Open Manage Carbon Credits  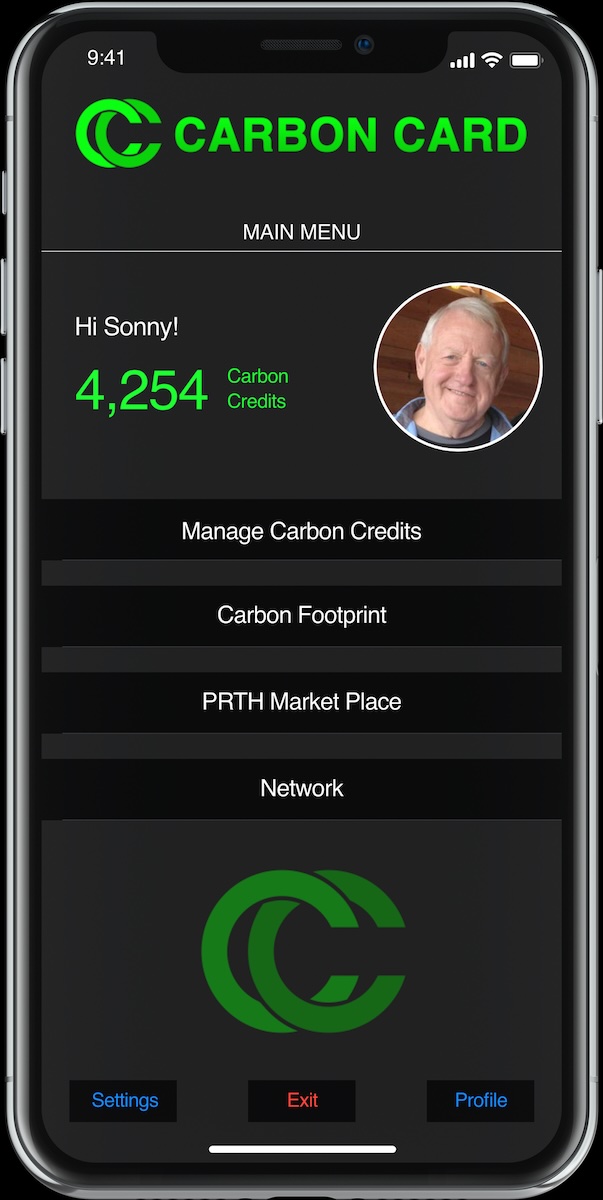(x=301, y=530)
